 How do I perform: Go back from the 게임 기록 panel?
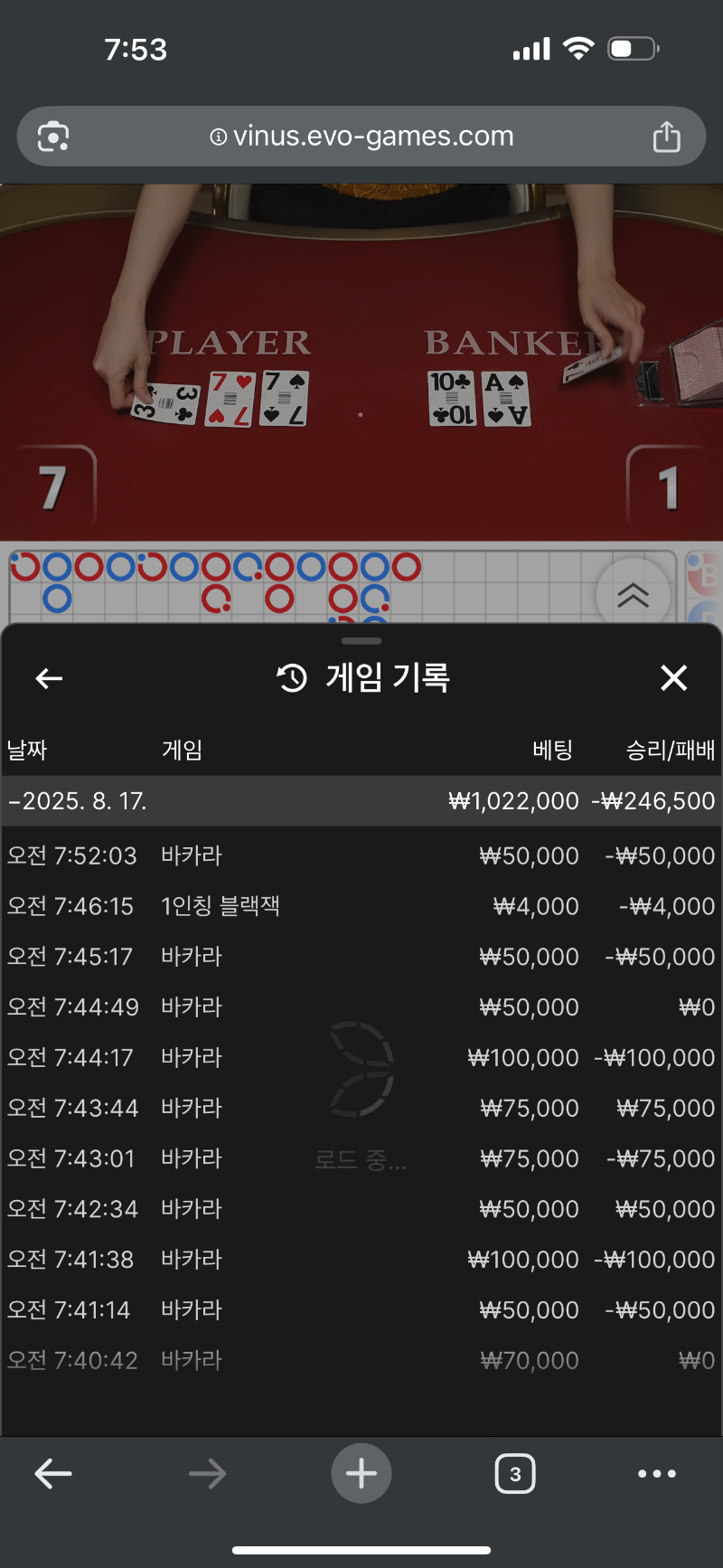(x=49, y=678)
